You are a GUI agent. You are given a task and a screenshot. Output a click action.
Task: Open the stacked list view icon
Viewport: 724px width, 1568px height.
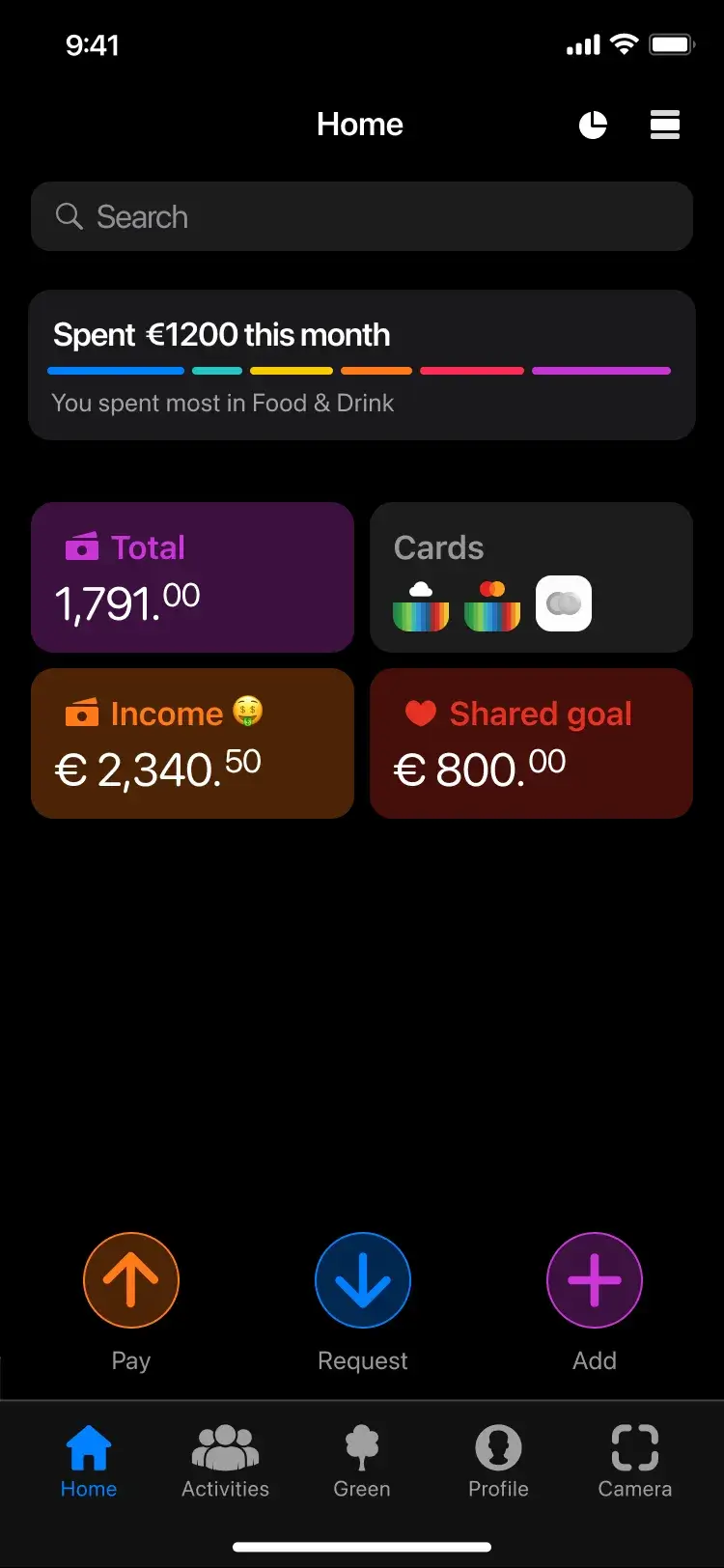click(665, 125)
